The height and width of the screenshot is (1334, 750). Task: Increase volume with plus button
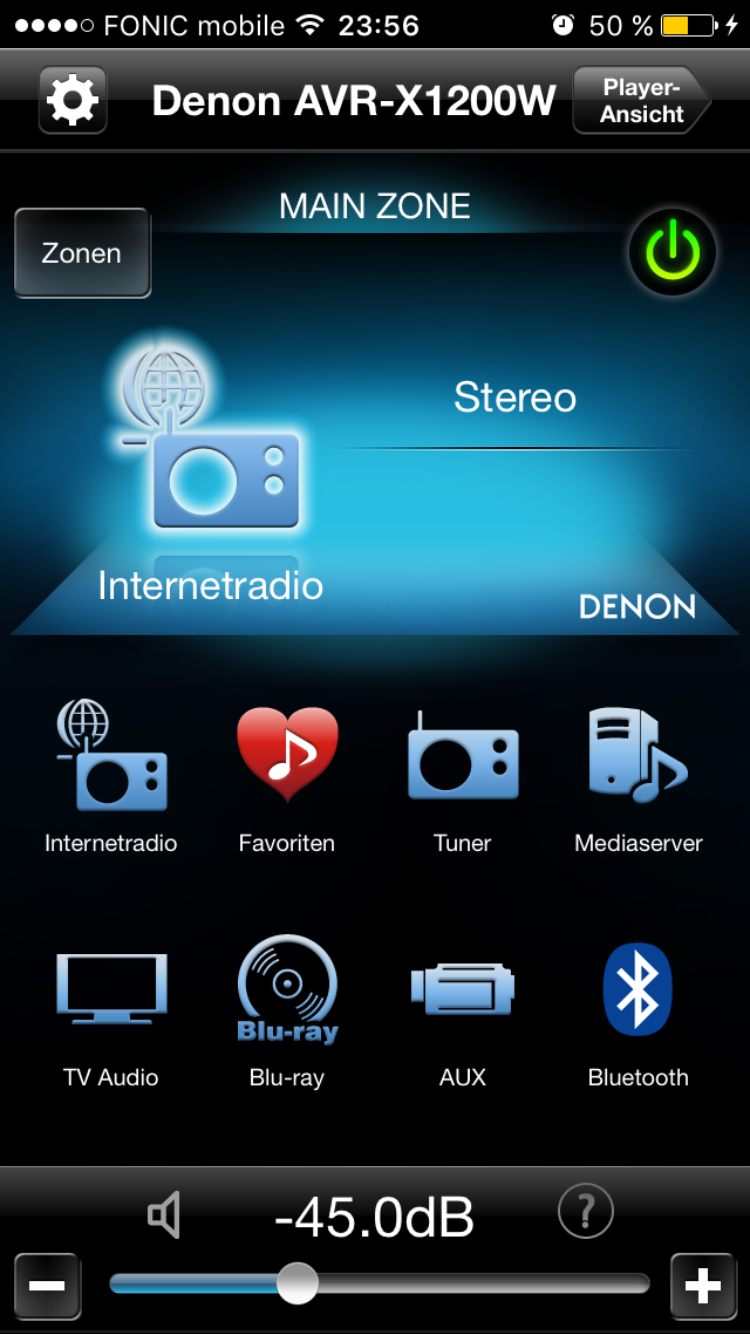[703, 1286]
